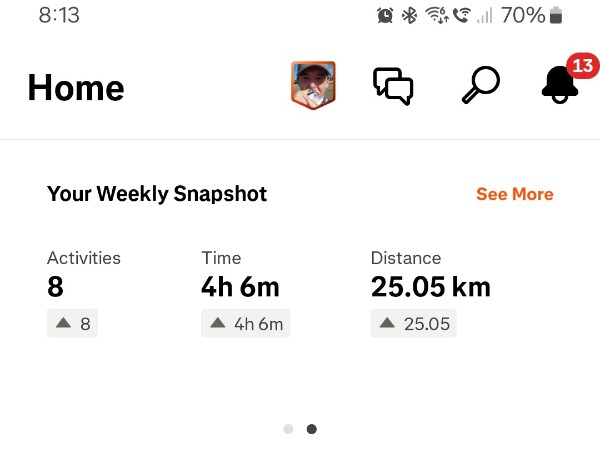Open your profile avatar

pyautogui.click(x=313, y=86)
